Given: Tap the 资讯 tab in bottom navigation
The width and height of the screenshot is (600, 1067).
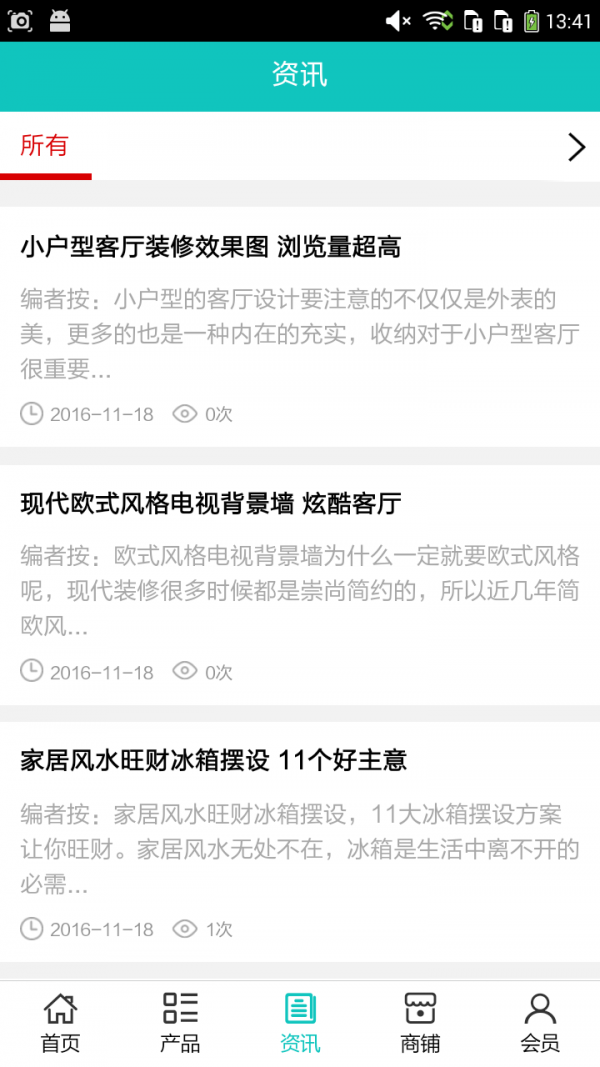Looking at the screenshot, I should pos(300,1023).
